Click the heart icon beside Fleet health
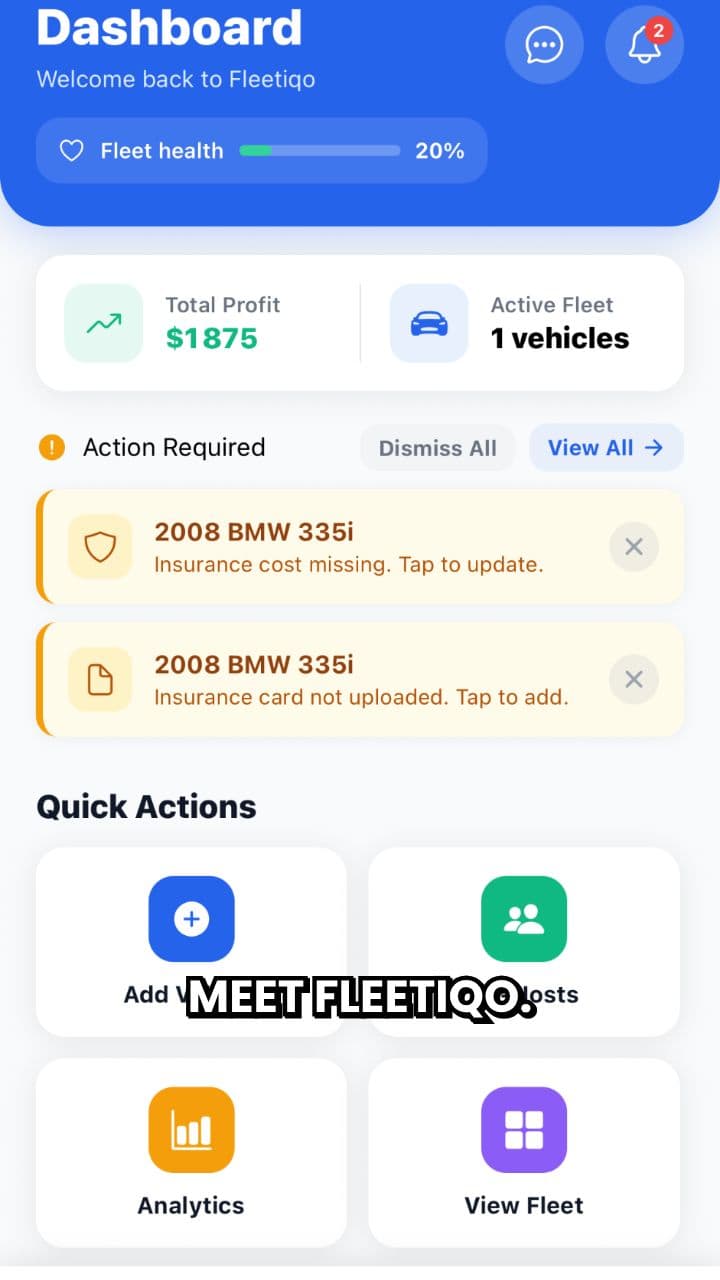 tap(71, 151)
